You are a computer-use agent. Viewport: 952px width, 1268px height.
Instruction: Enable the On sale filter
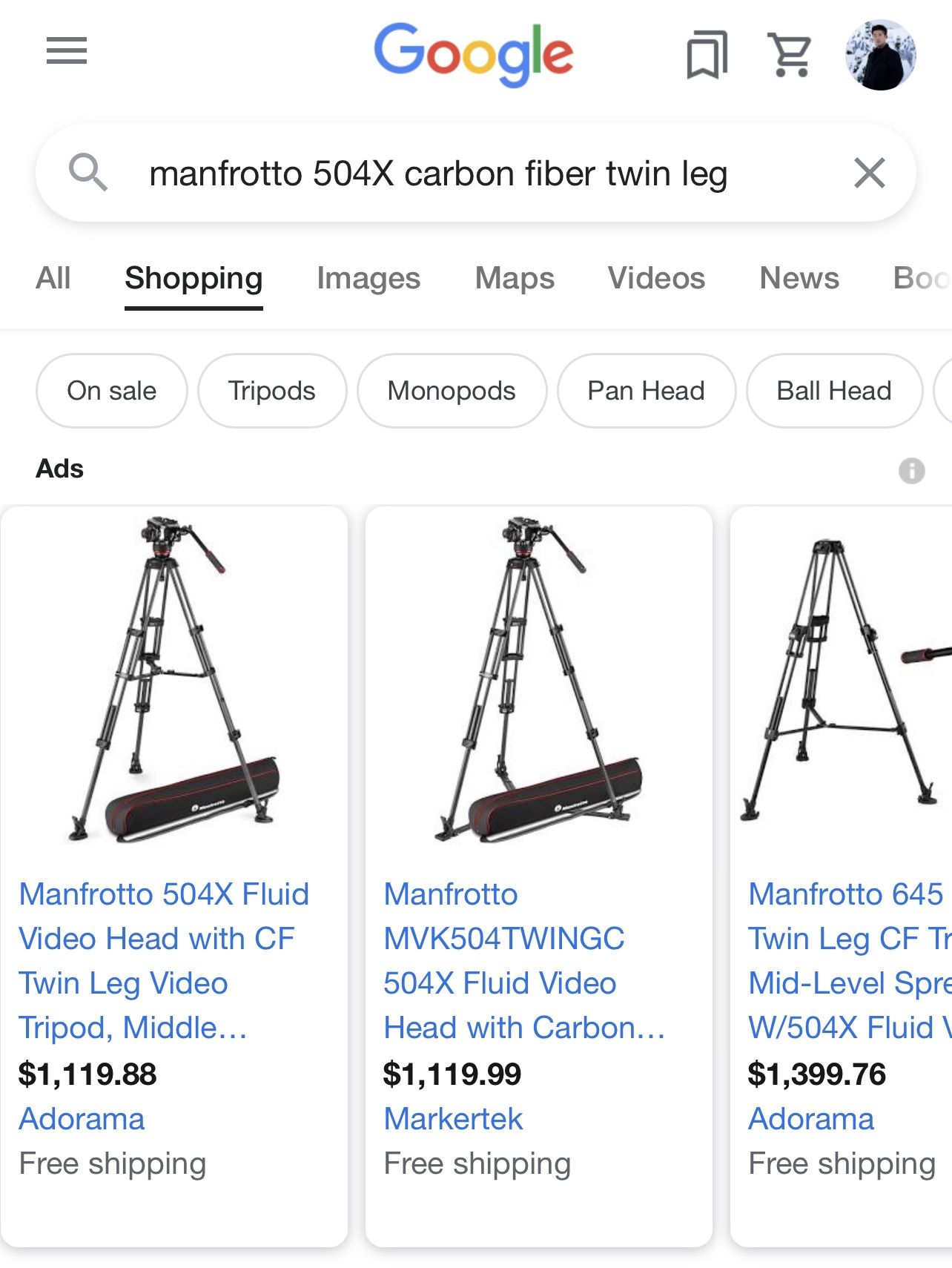click(111, 390)
